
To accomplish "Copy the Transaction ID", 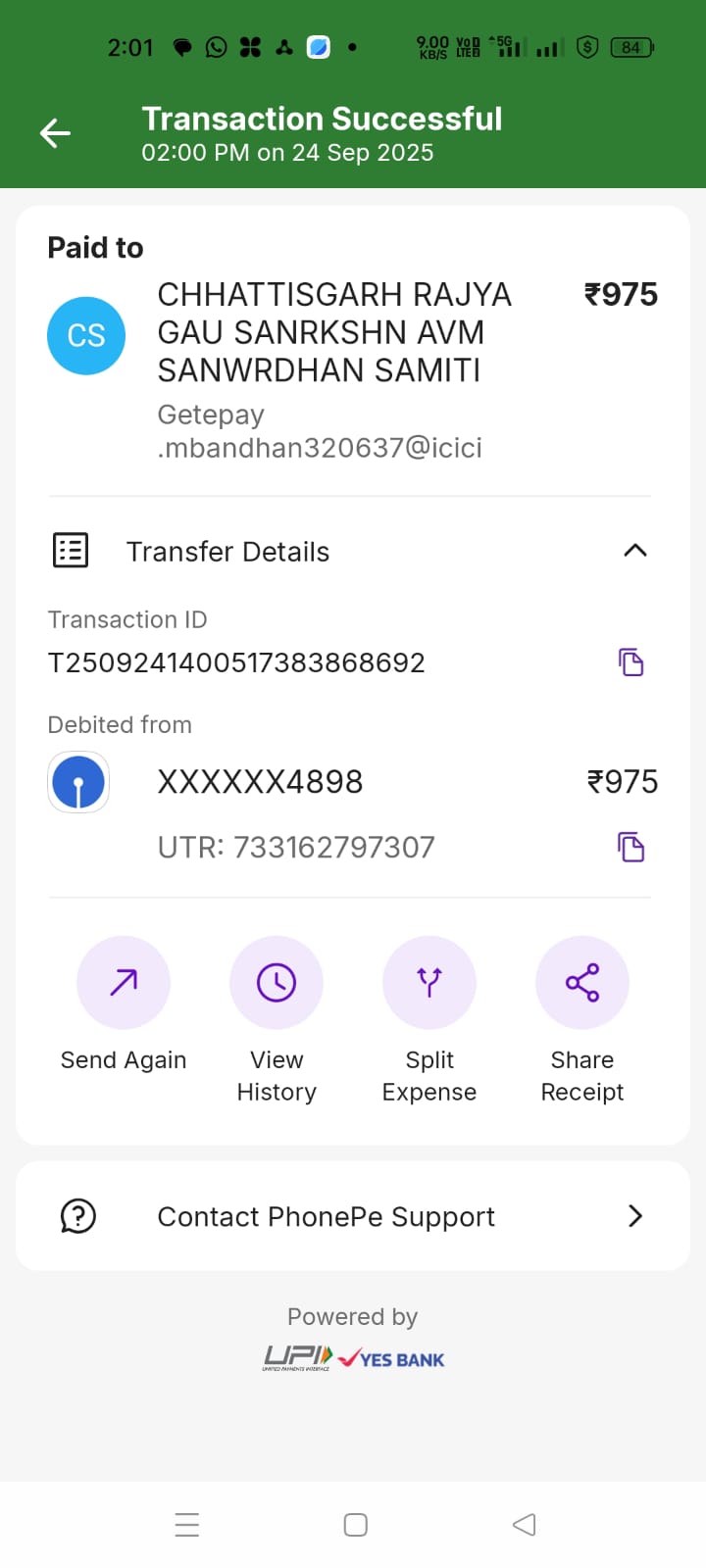I will pos(630,662).
